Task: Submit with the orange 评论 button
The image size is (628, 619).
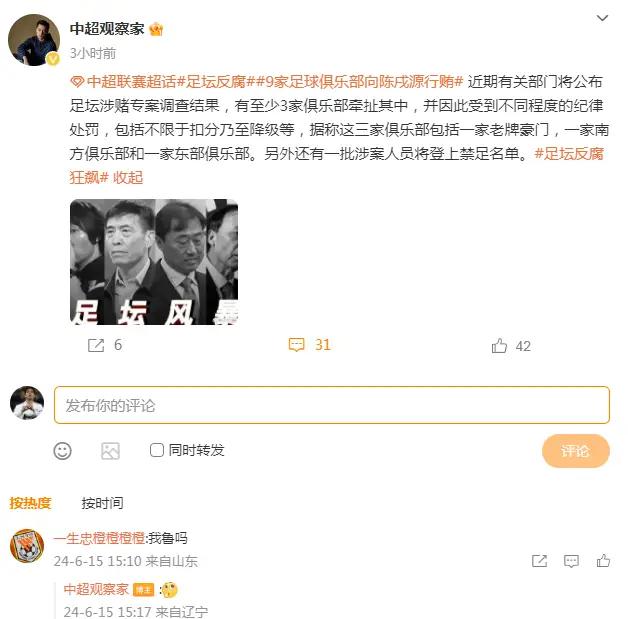Action: point(575,451)
